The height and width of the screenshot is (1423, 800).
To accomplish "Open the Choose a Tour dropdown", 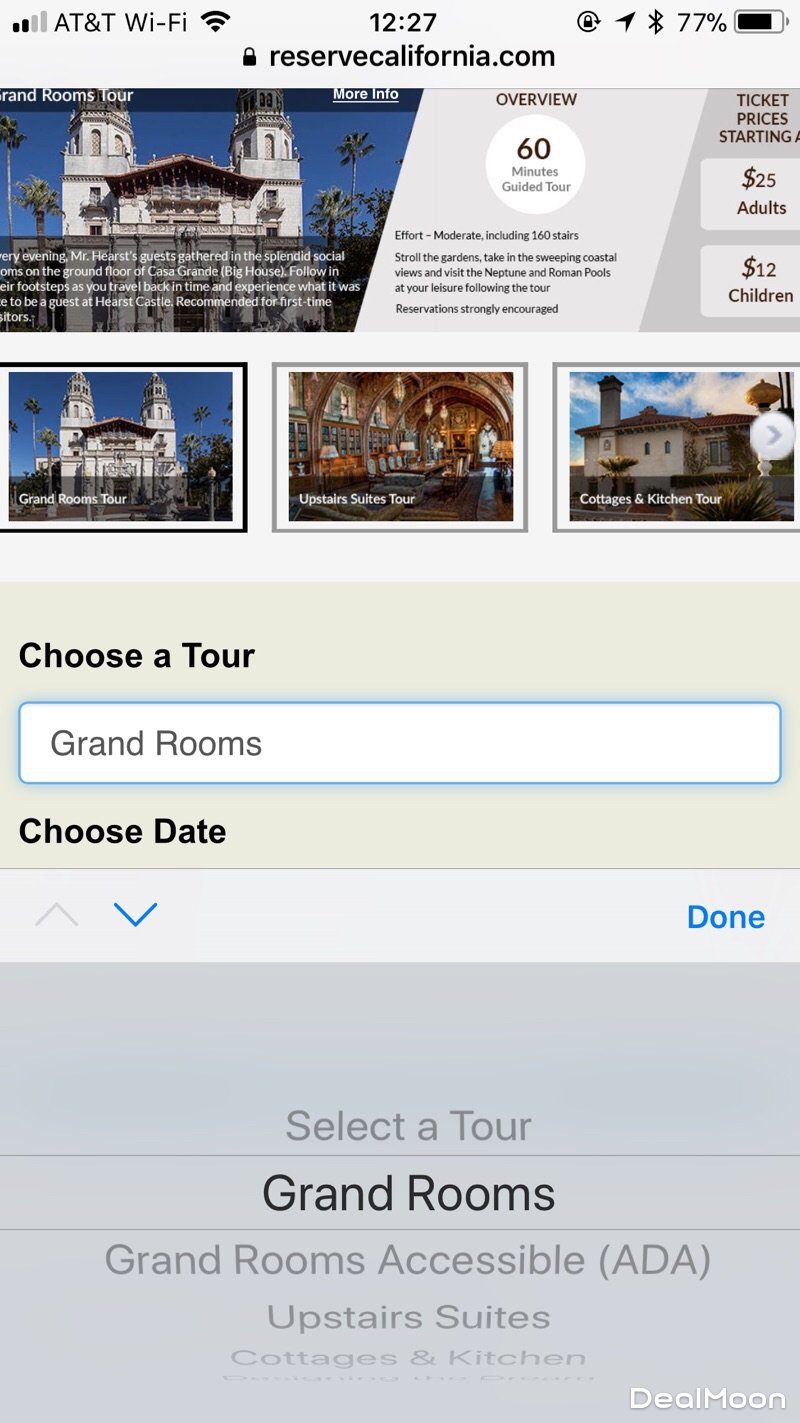I will [400, 743].
